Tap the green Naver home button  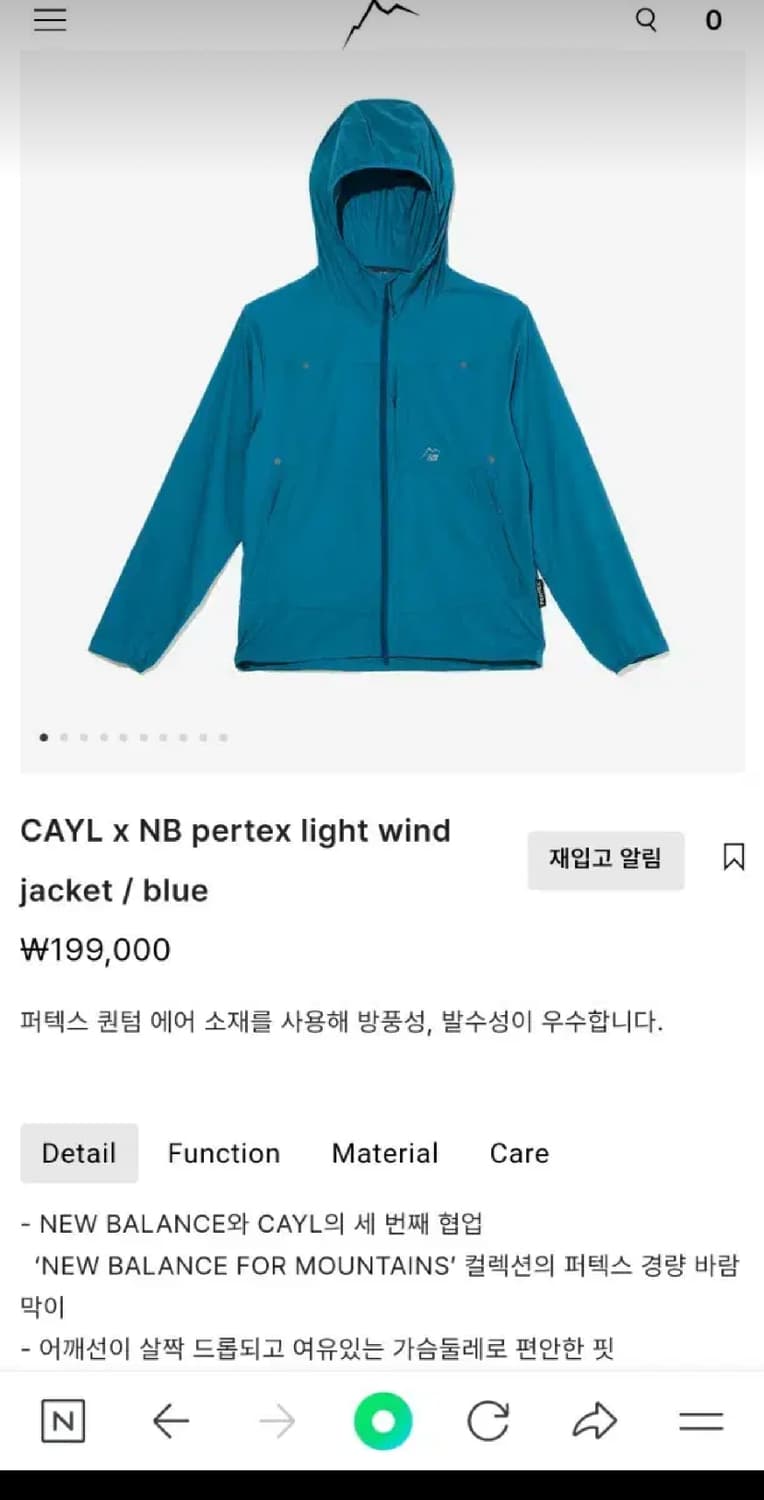[382, 1420]
